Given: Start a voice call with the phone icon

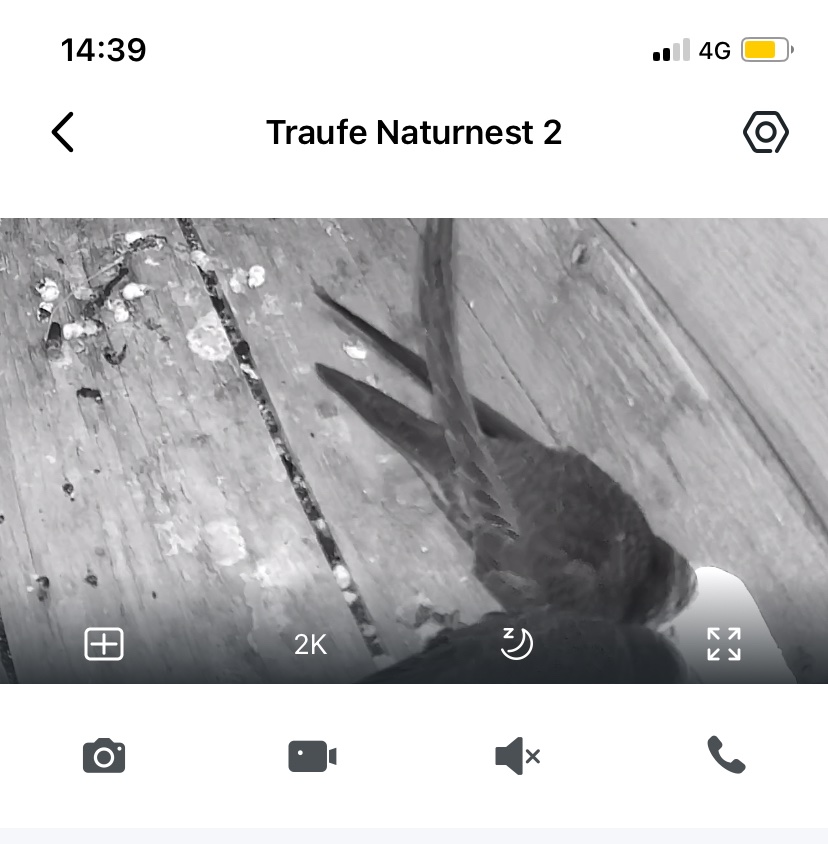Looking at the screenshot, I should (726, 755).
